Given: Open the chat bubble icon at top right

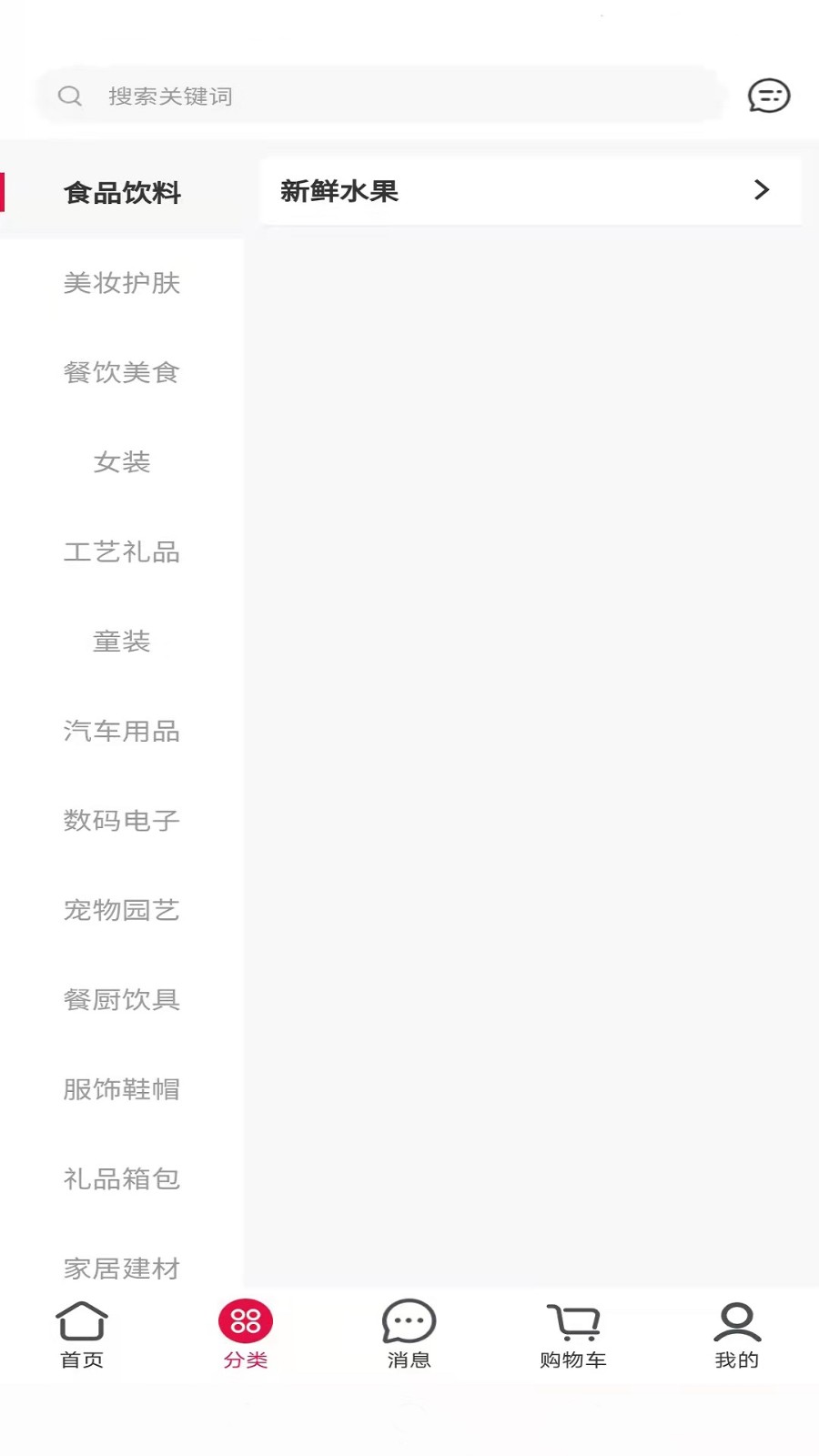Looking at the screenshot, I should pyautogui.click(x=769, y=96).
